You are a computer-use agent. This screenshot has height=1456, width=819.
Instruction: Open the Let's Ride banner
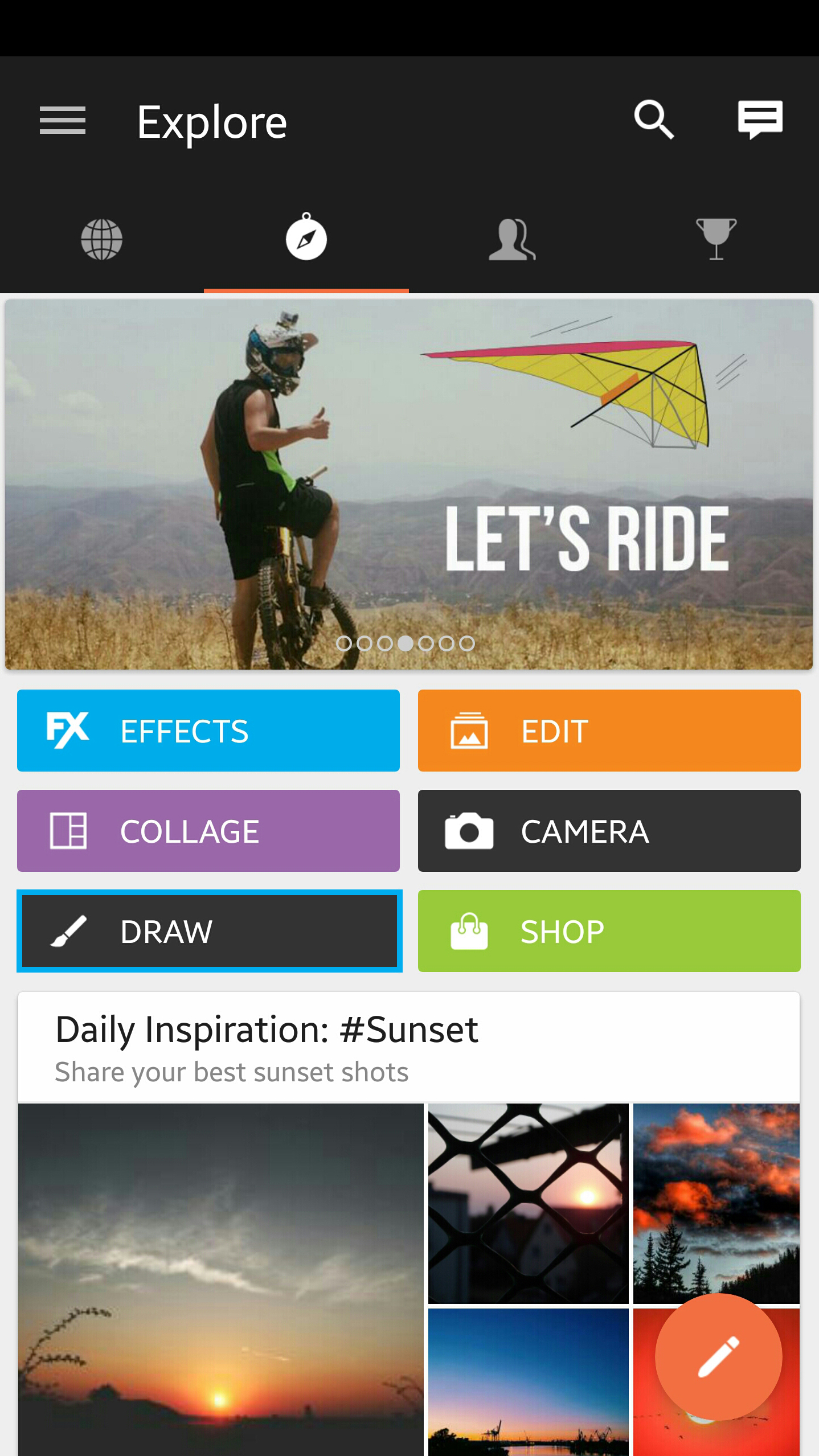(x=409, y=484)
